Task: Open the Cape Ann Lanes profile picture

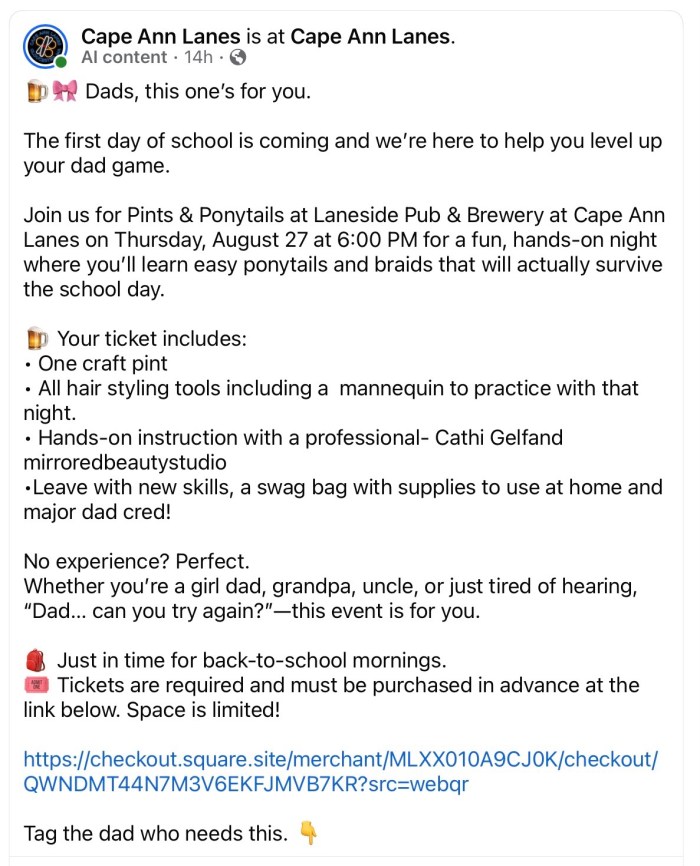Action: click(45, 46)
